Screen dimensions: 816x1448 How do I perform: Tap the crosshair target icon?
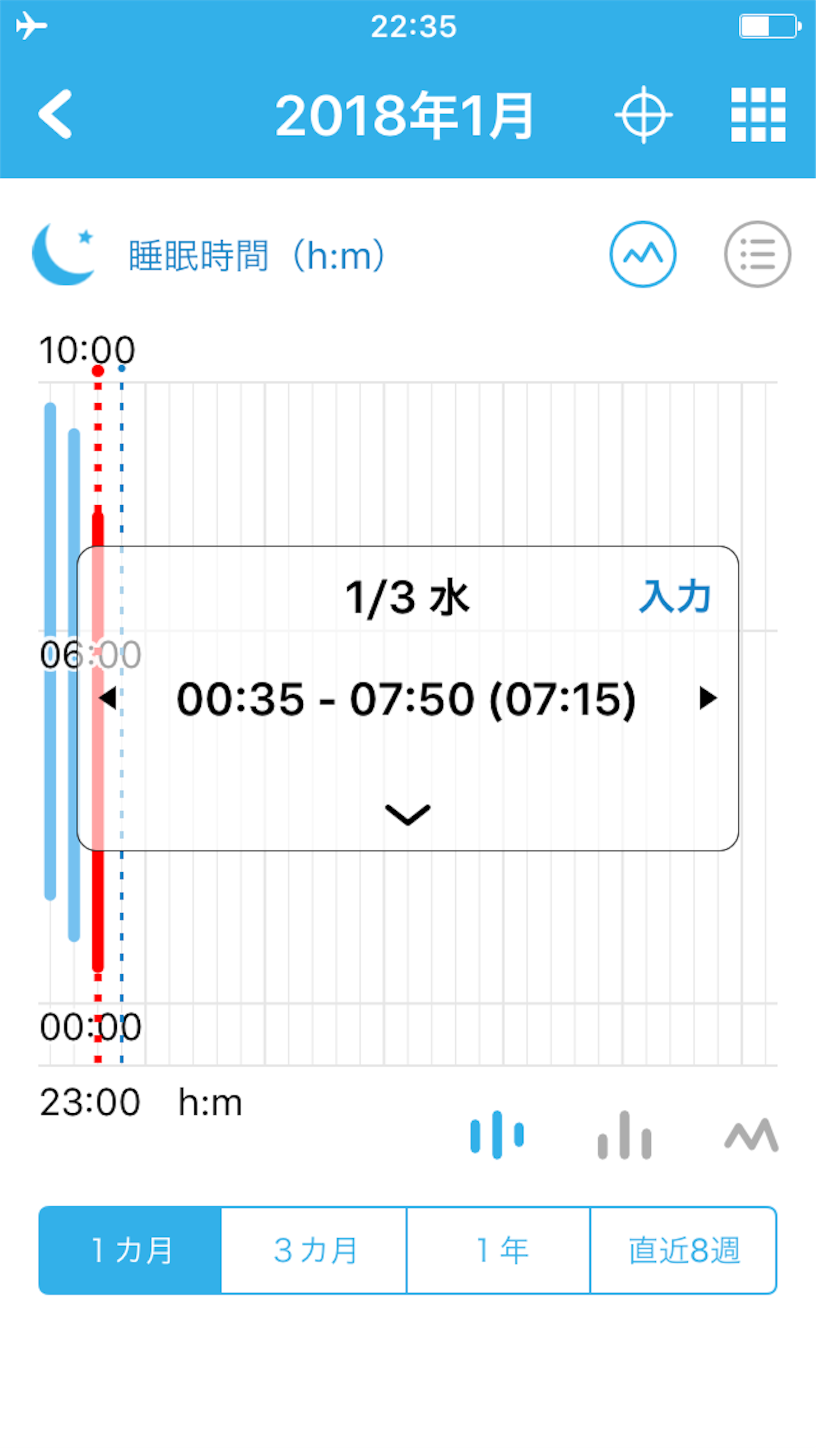(643, 115)
